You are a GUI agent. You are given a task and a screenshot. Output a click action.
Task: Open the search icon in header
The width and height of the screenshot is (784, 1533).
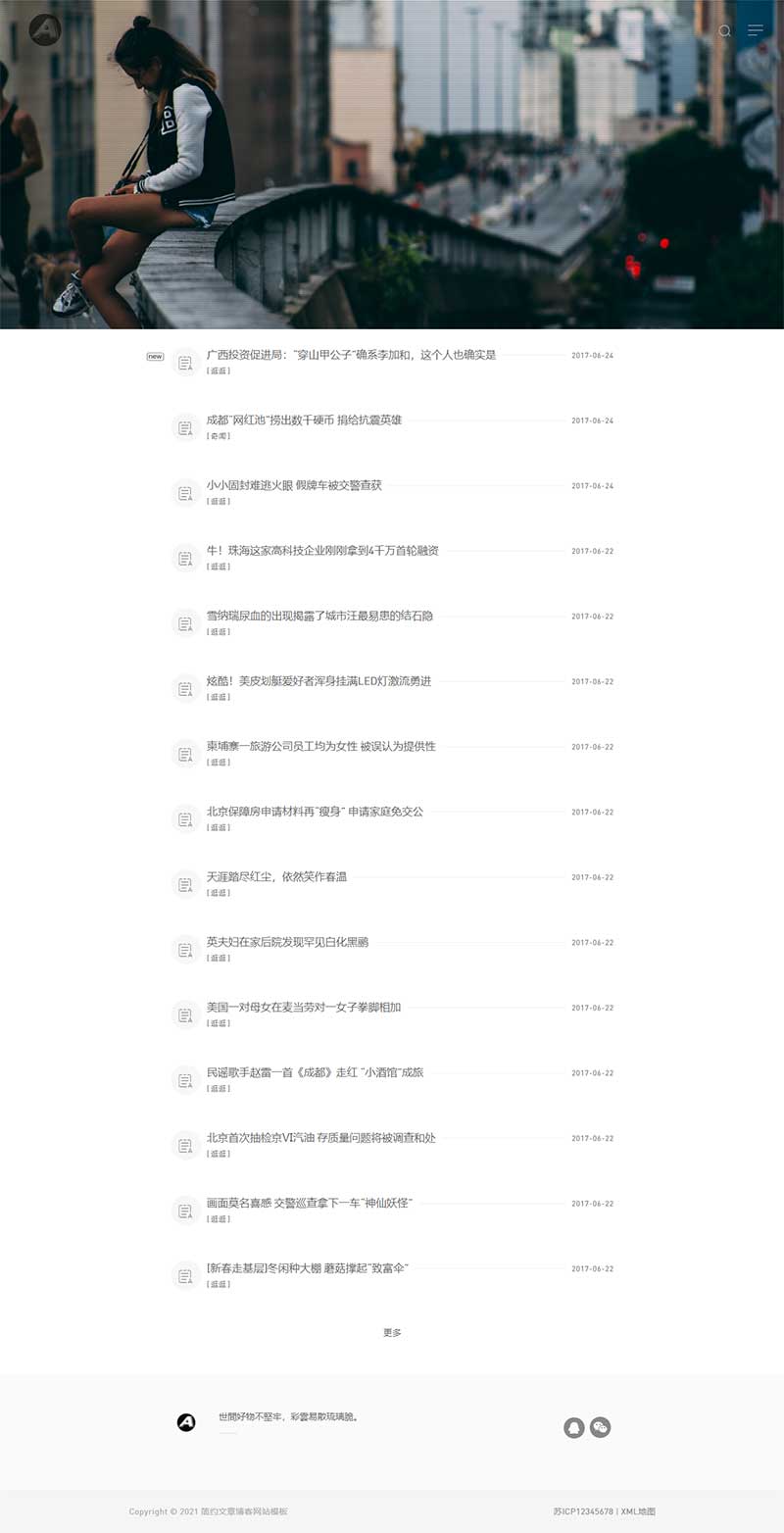724,31
